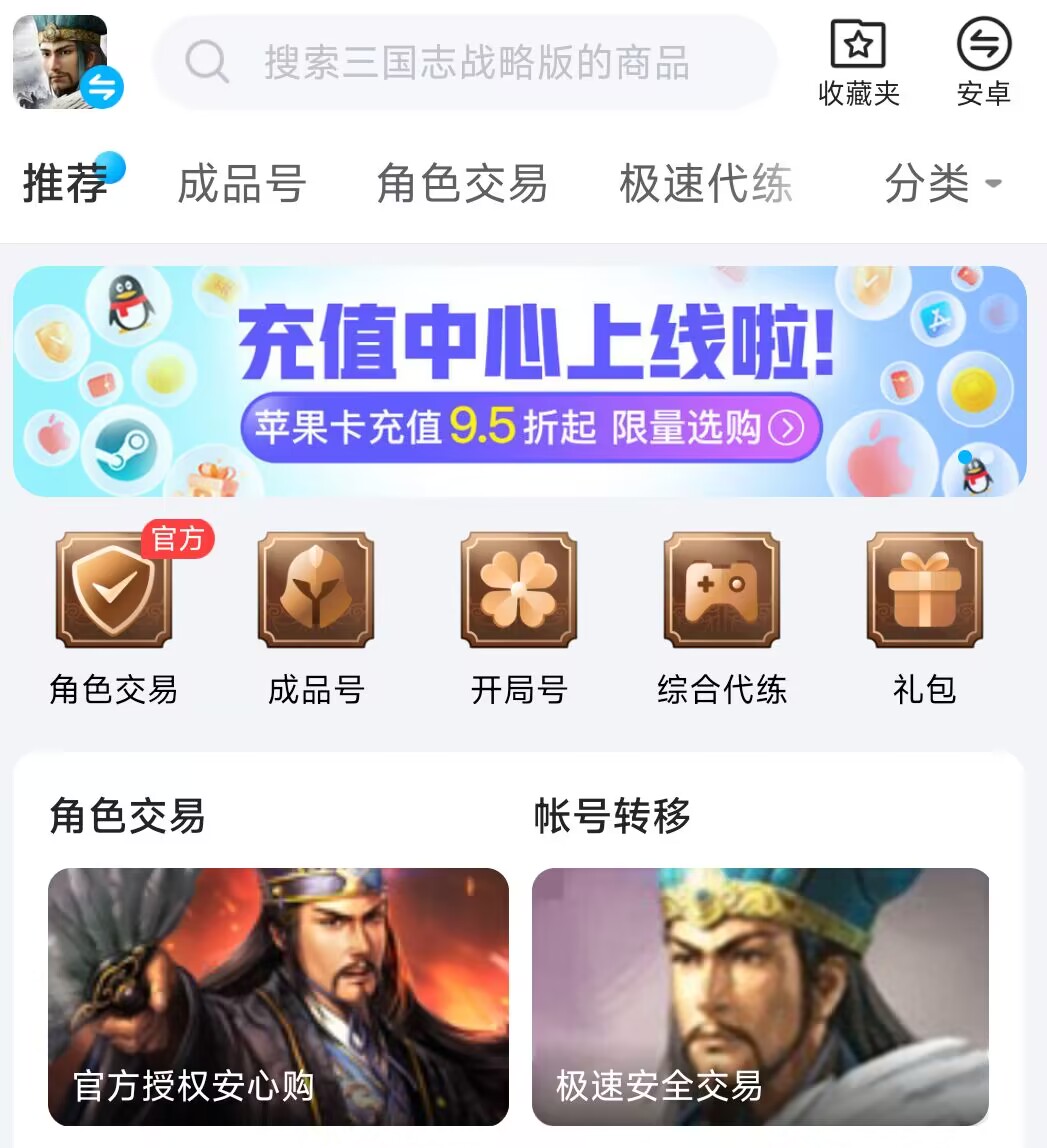Open the search box for 三国志战略版 goods

[x=465, y=63]
